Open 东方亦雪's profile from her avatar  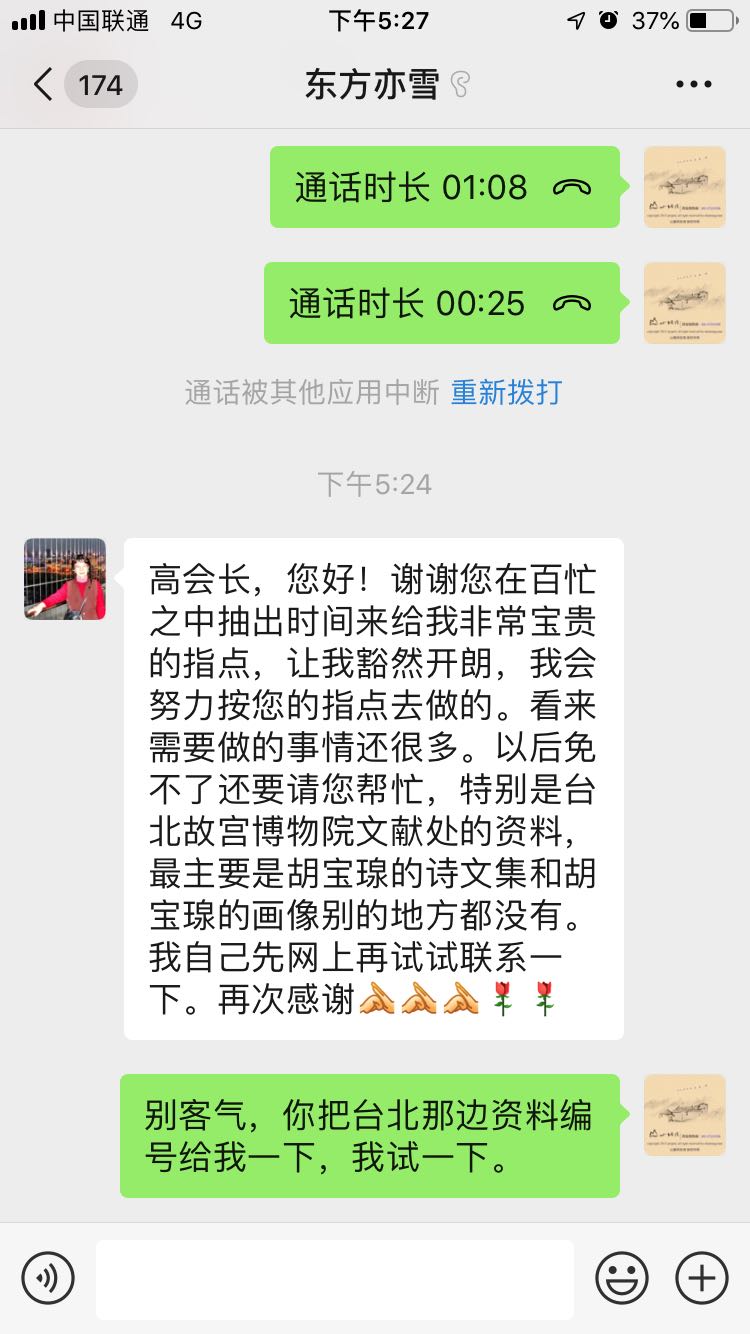pos(65,579)
